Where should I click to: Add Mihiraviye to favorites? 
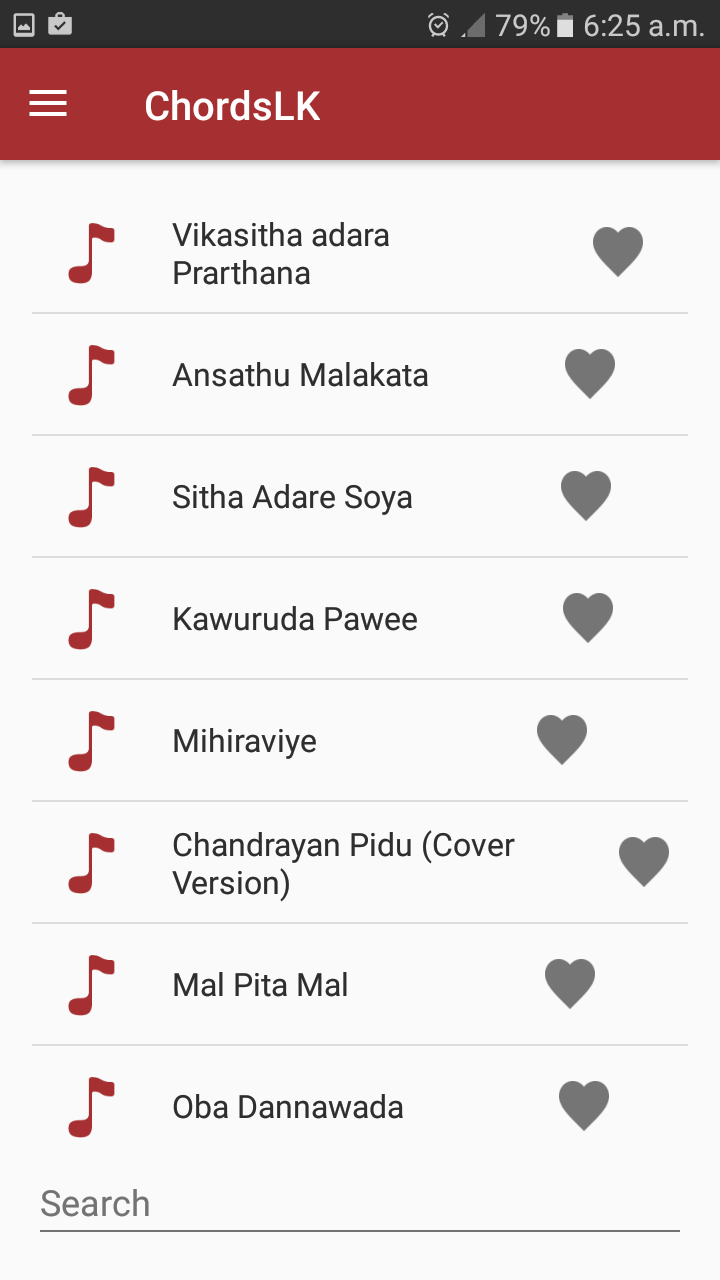[562, 739]
